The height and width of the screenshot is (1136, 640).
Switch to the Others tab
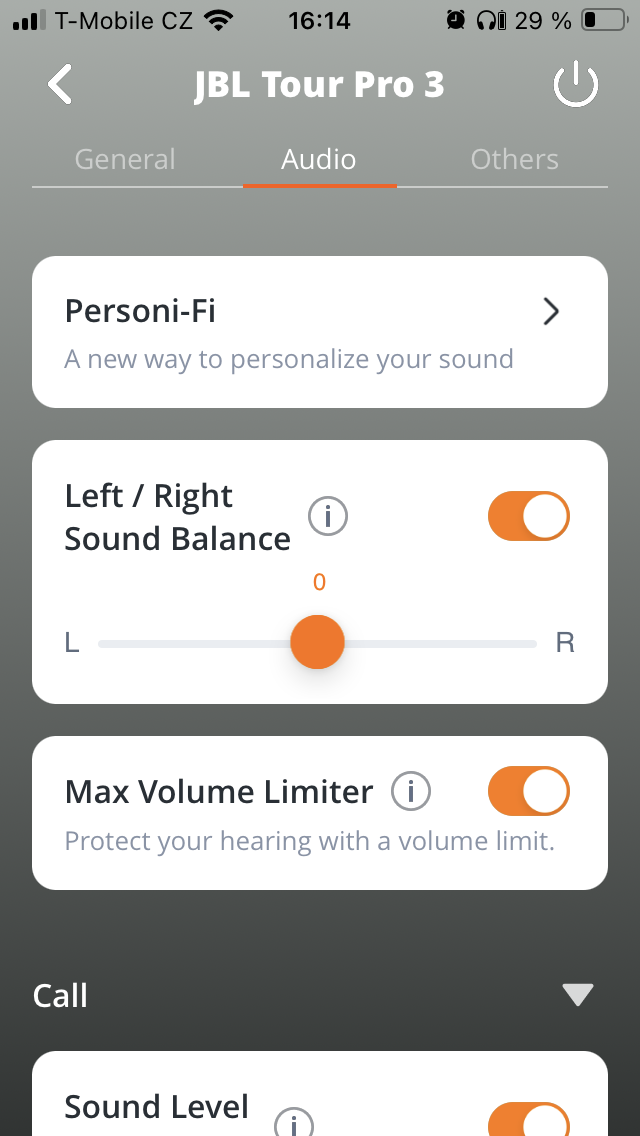pyautogui.click(x=515, y=159)
